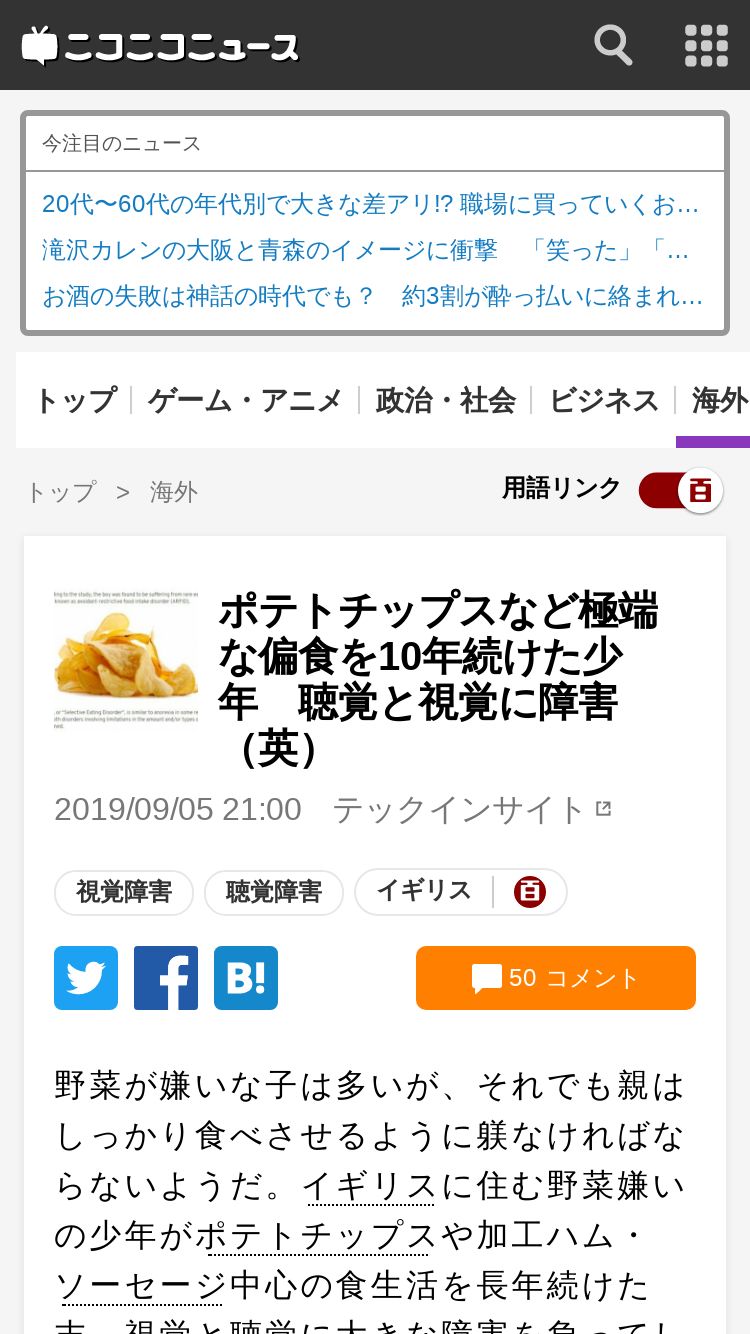Open the headline starting with 20代〜60代の年代別
Viewport: 750px width, 1334px height.
pos(371,204)
